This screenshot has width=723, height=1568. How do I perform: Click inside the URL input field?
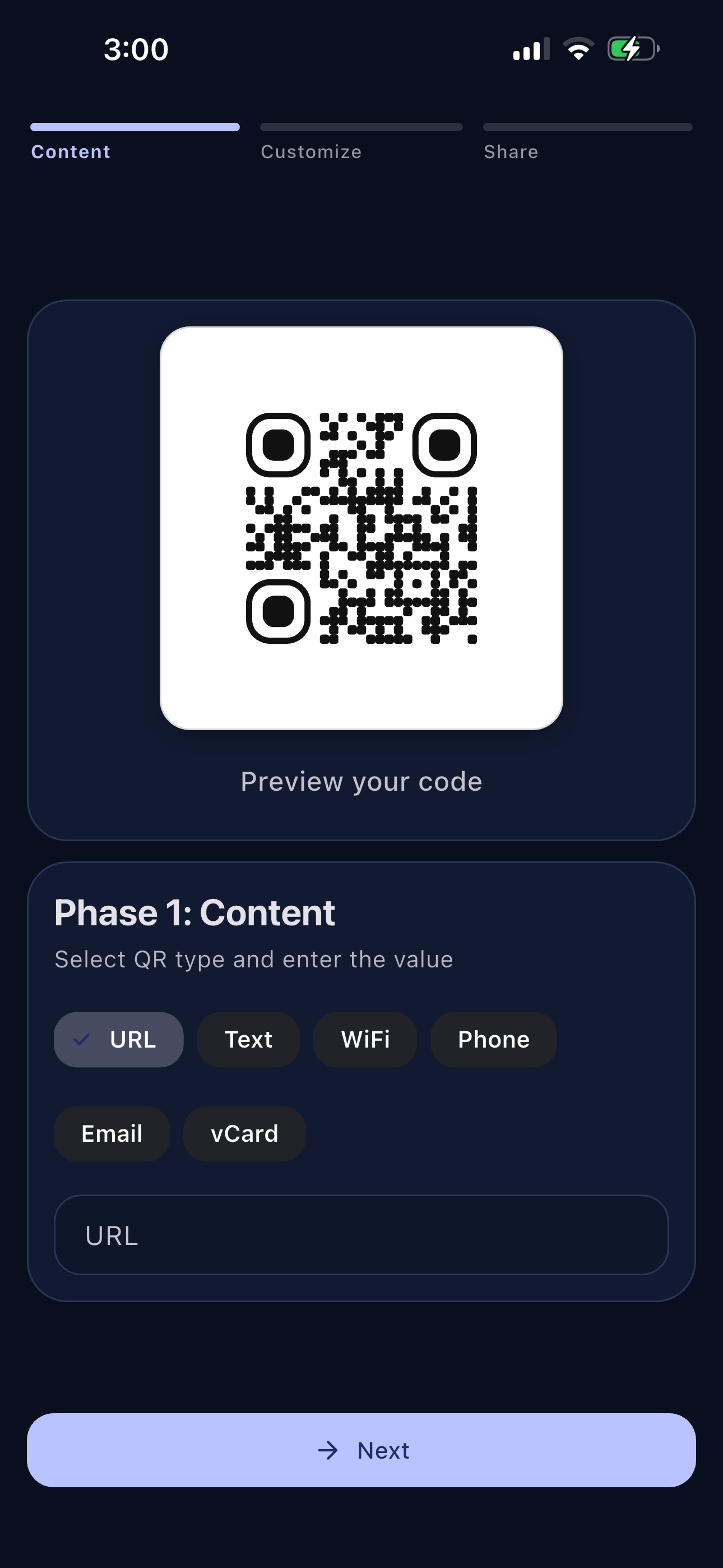tap(361, 1234)
